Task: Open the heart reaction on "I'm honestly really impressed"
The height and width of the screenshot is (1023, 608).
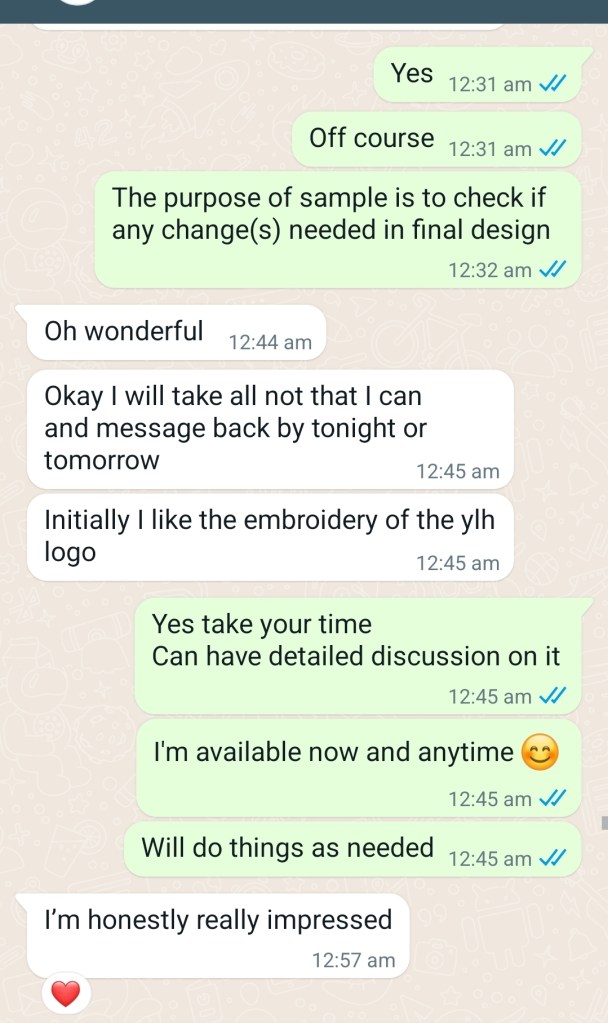Action: click(65, 993)
